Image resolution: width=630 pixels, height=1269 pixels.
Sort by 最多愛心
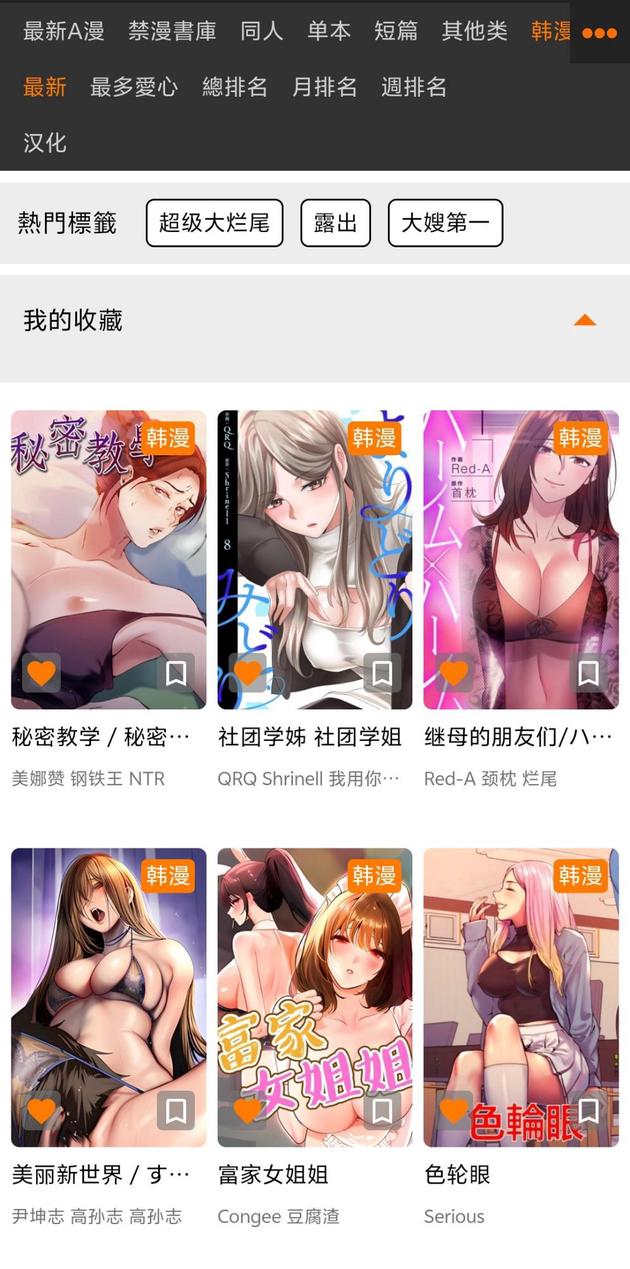point(134,87)
